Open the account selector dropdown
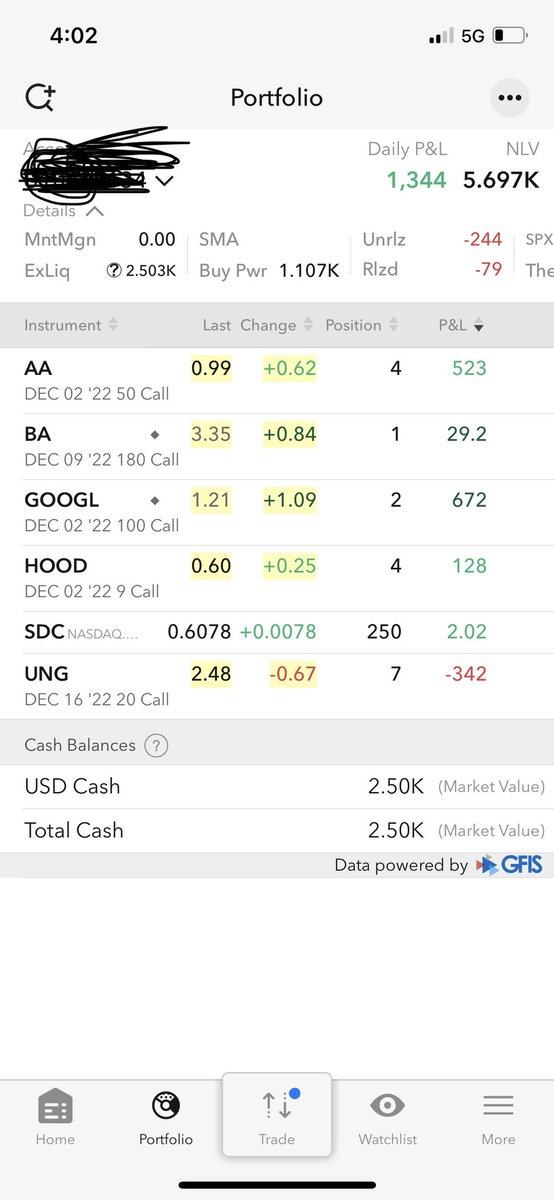Image resolution: width=554 pixels, height=1200 pixels. tap(164, 181)
